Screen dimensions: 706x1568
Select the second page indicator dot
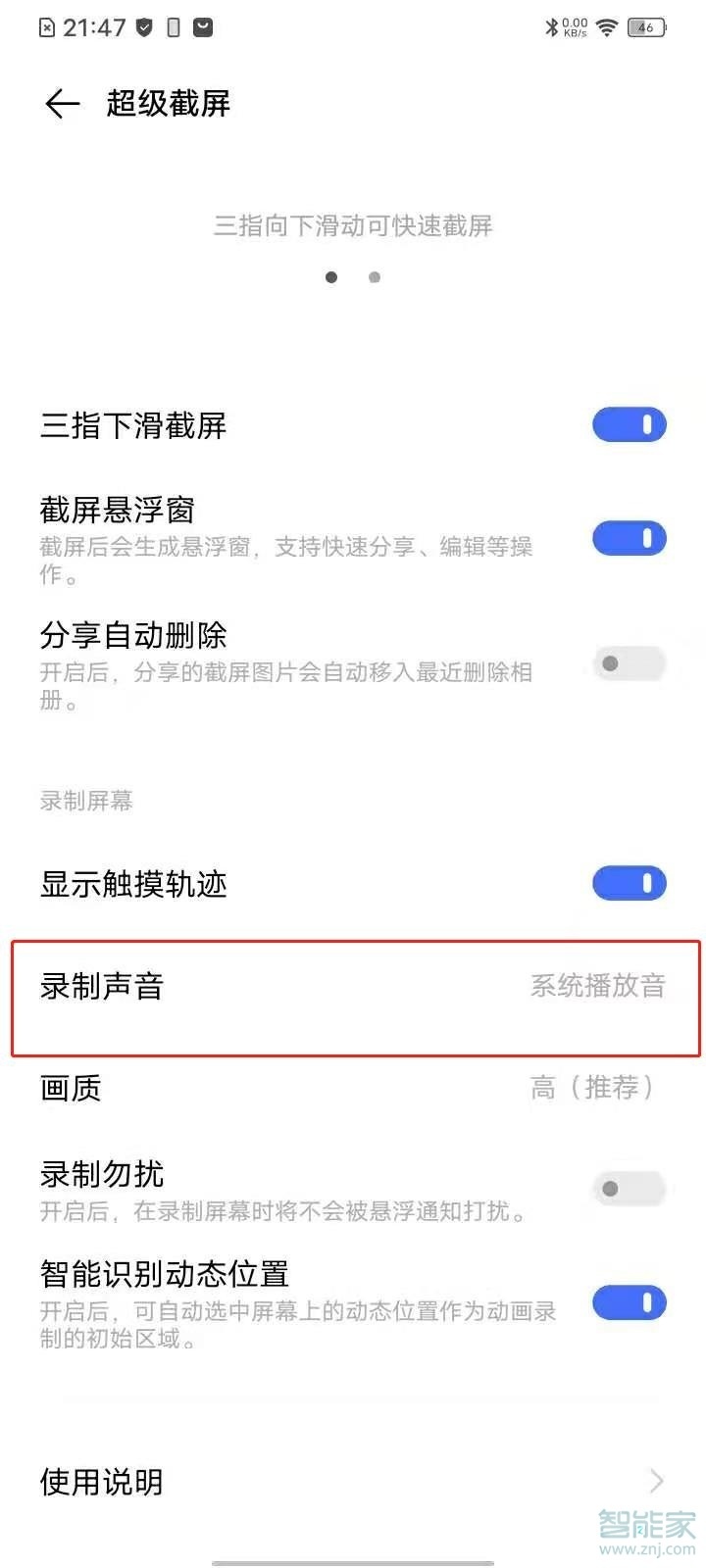pyautogui.click(x=375, y=277)
